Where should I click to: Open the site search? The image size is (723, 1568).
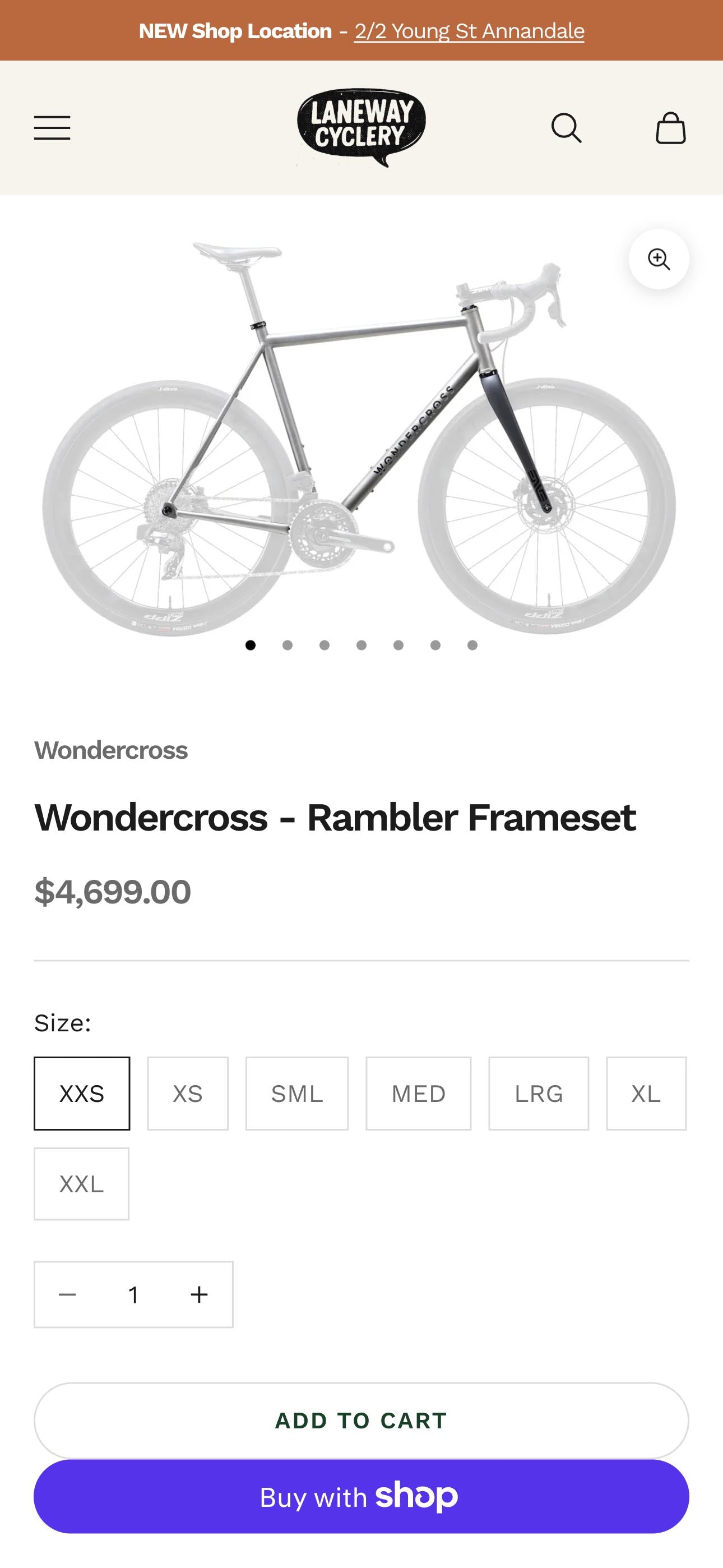[x=566, y=128]
